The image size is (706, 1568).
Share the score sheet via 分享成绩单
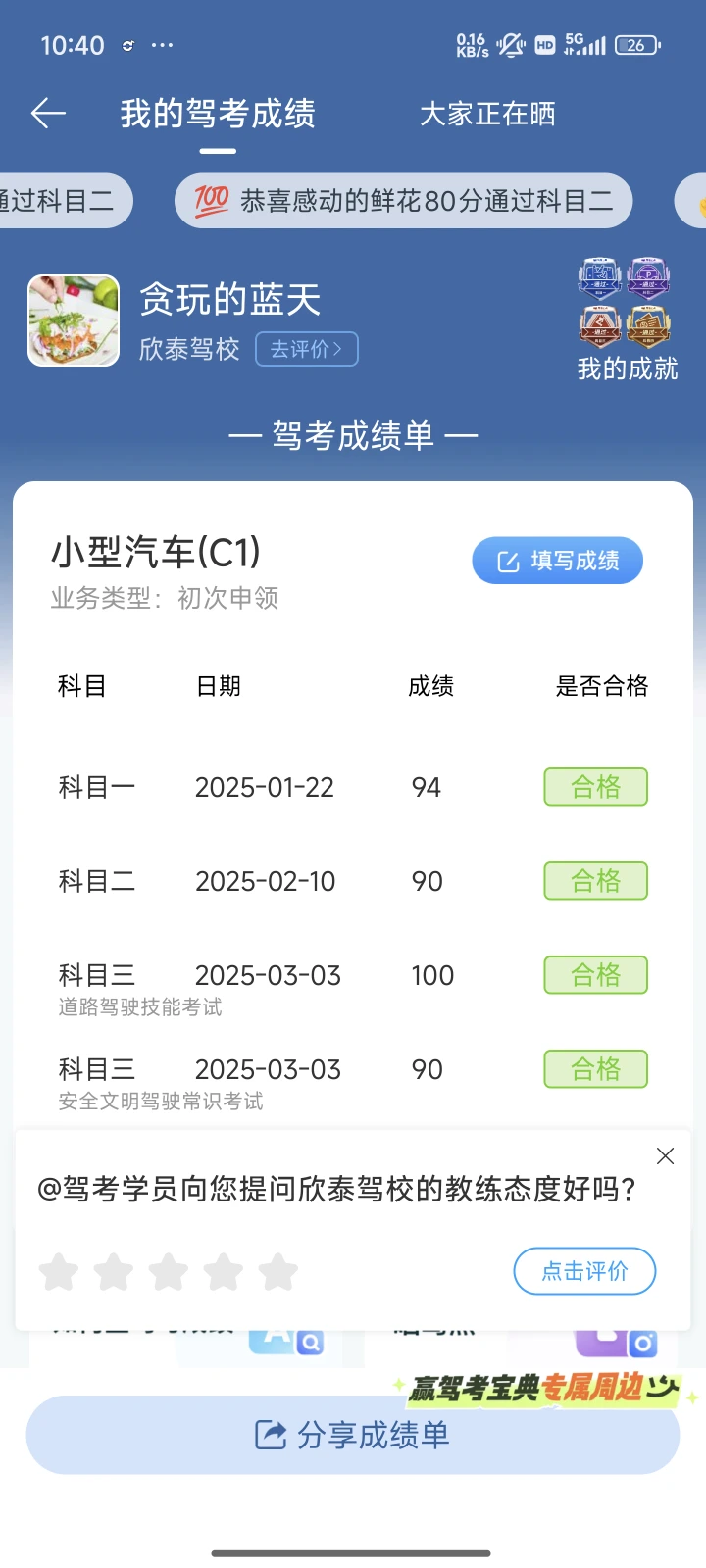pos(353,1435)
